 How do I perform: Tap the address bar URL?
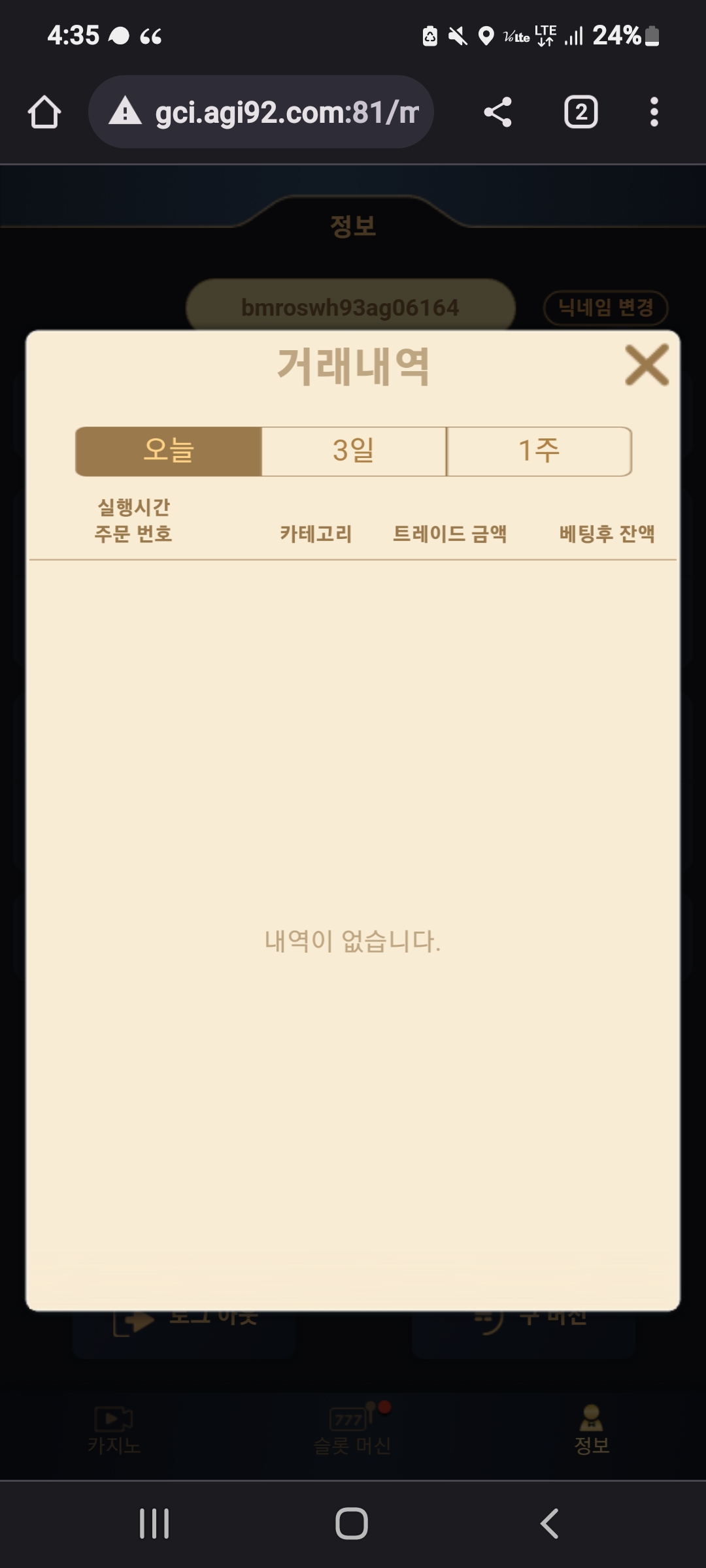[286, 112]
